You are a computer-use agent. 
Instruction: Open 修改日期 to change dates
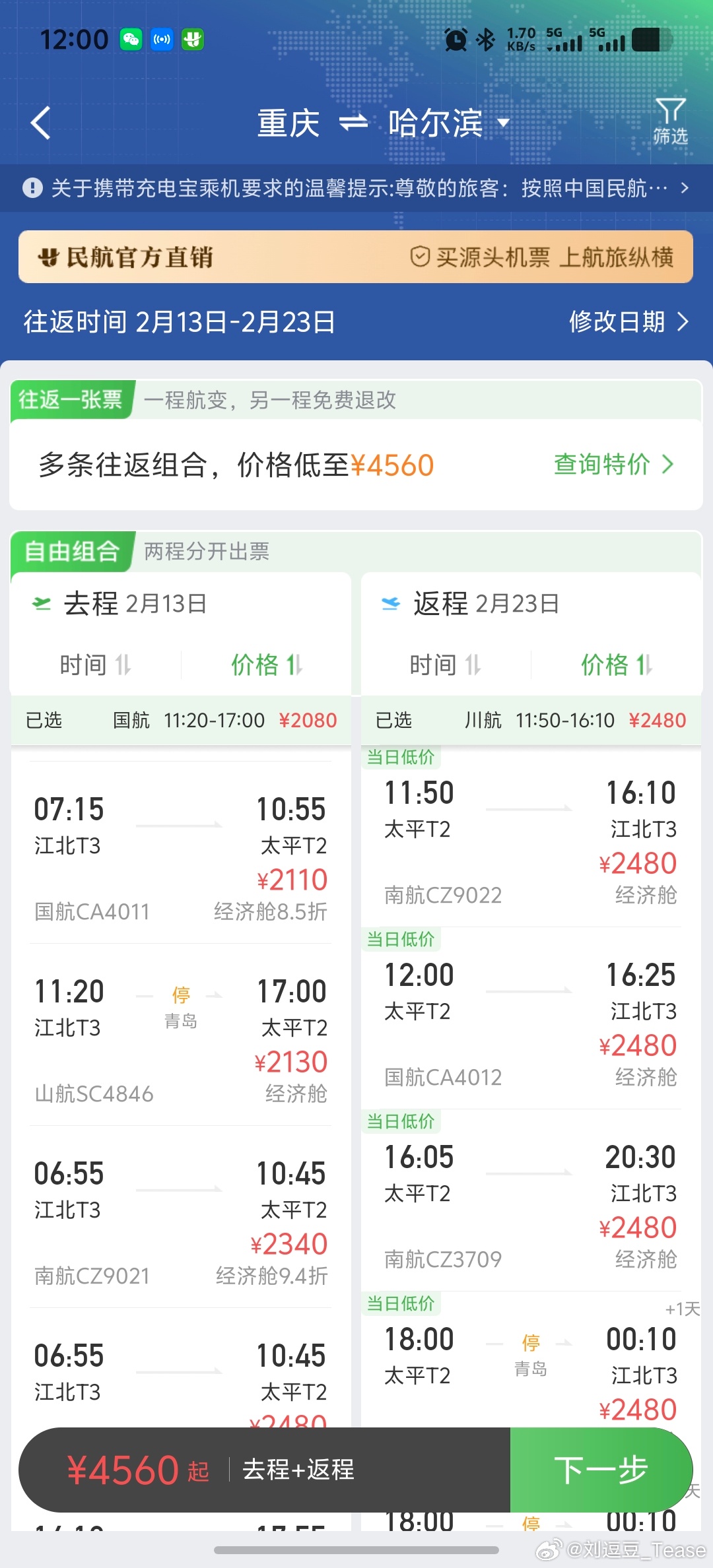point(624,323)
